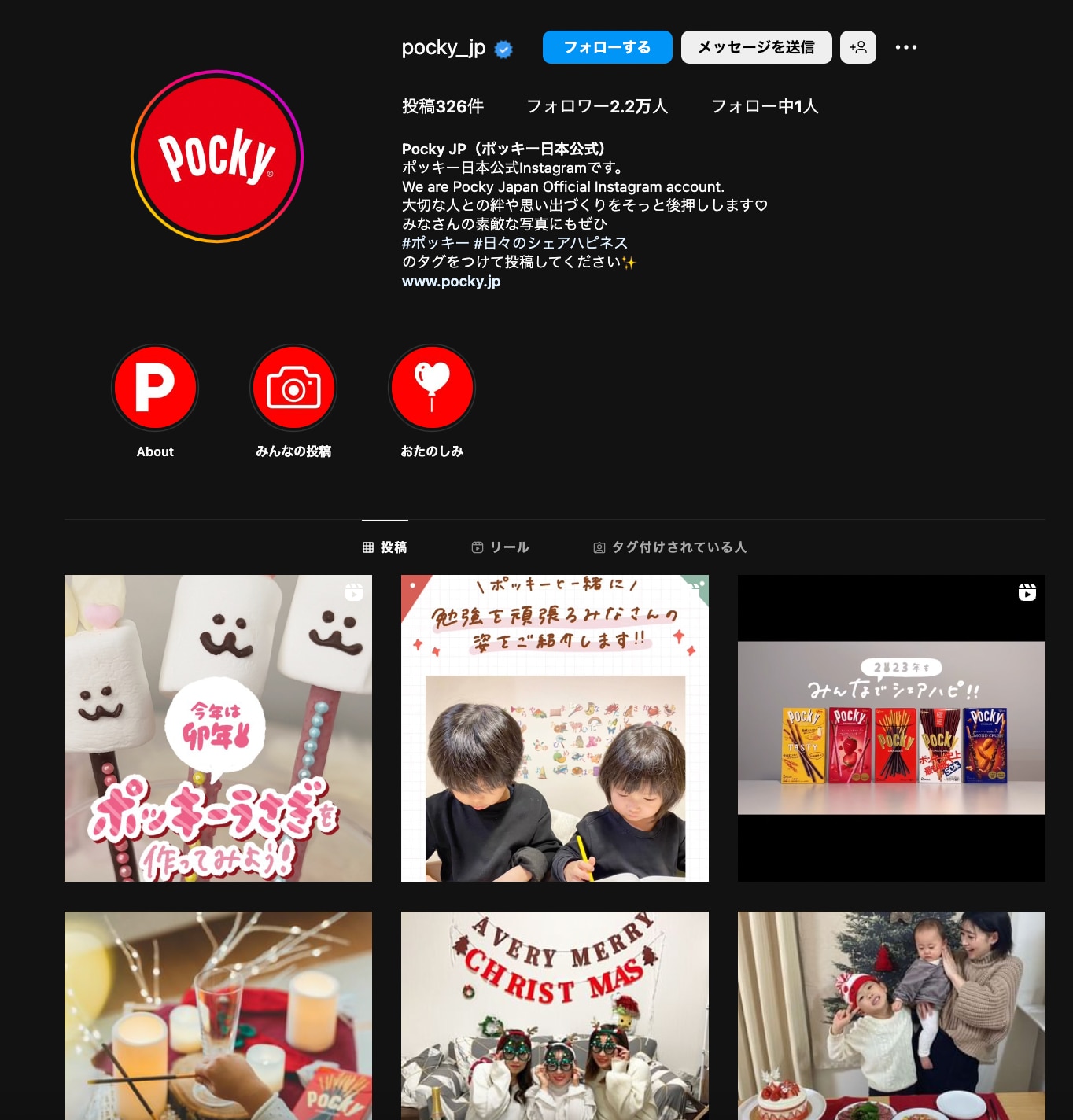View the Pocky profile picture story
This screenshot has width=1073, height=1120.
click(217, 157)
